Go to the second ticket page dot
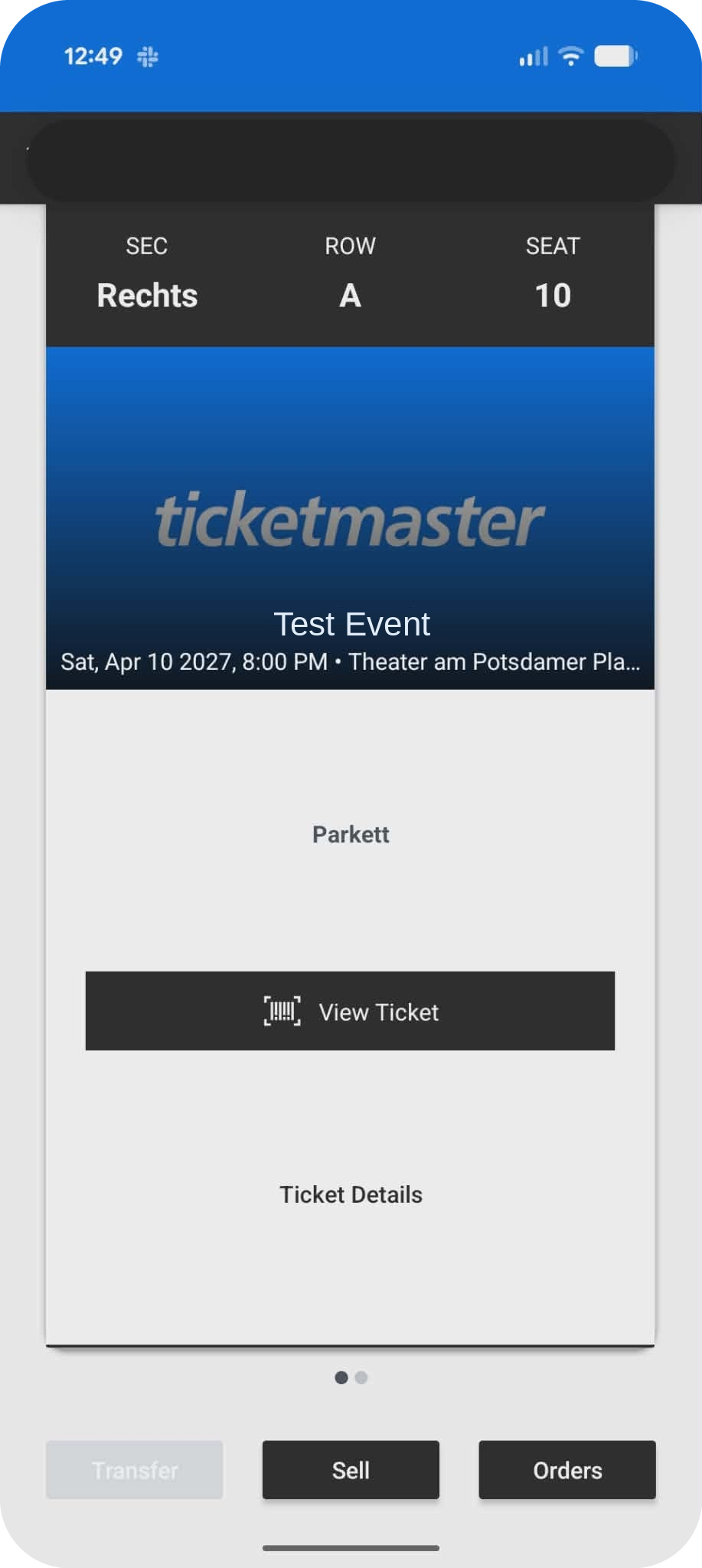Screen dimensions: 702x1568 click(361, 1377)
